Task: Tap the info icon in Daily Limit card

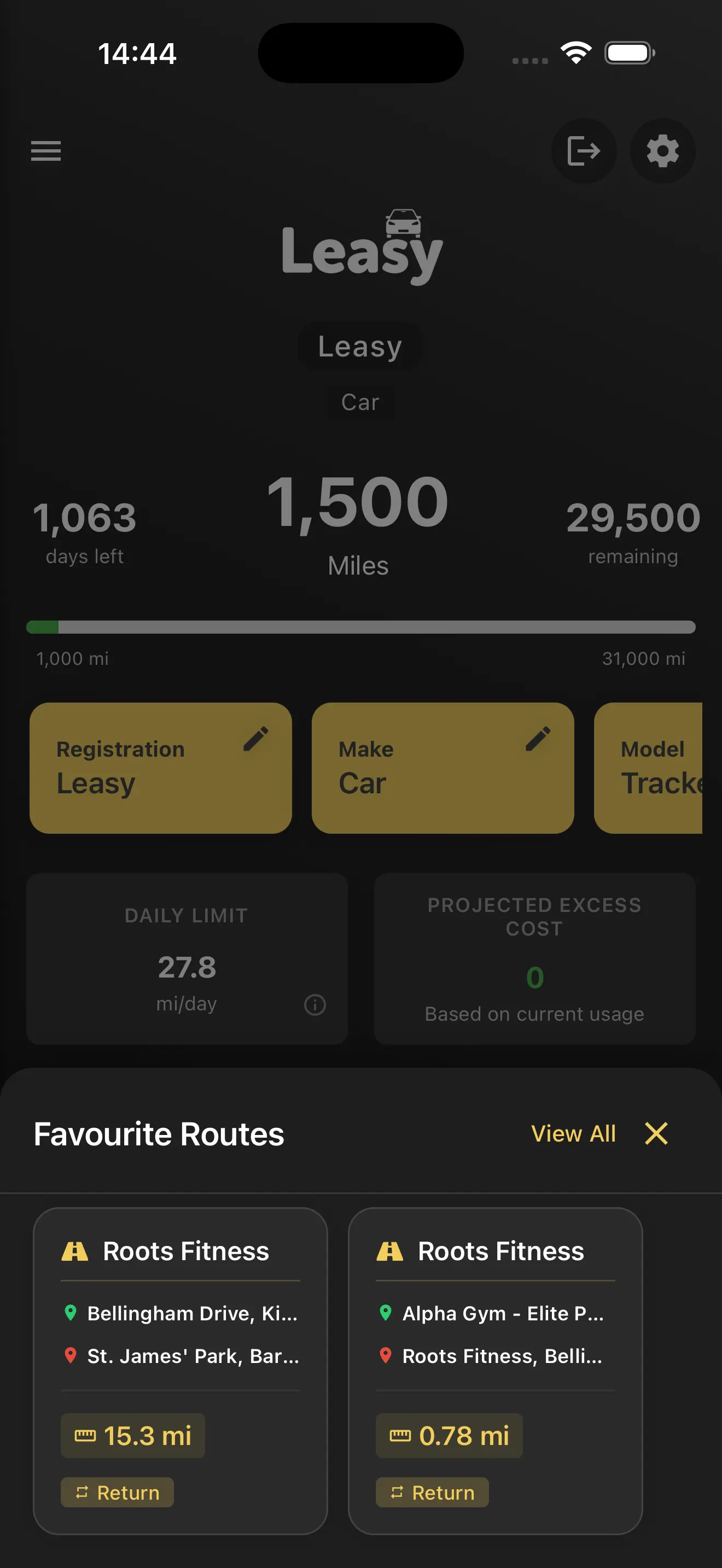Action: (x=315, y=1004)
